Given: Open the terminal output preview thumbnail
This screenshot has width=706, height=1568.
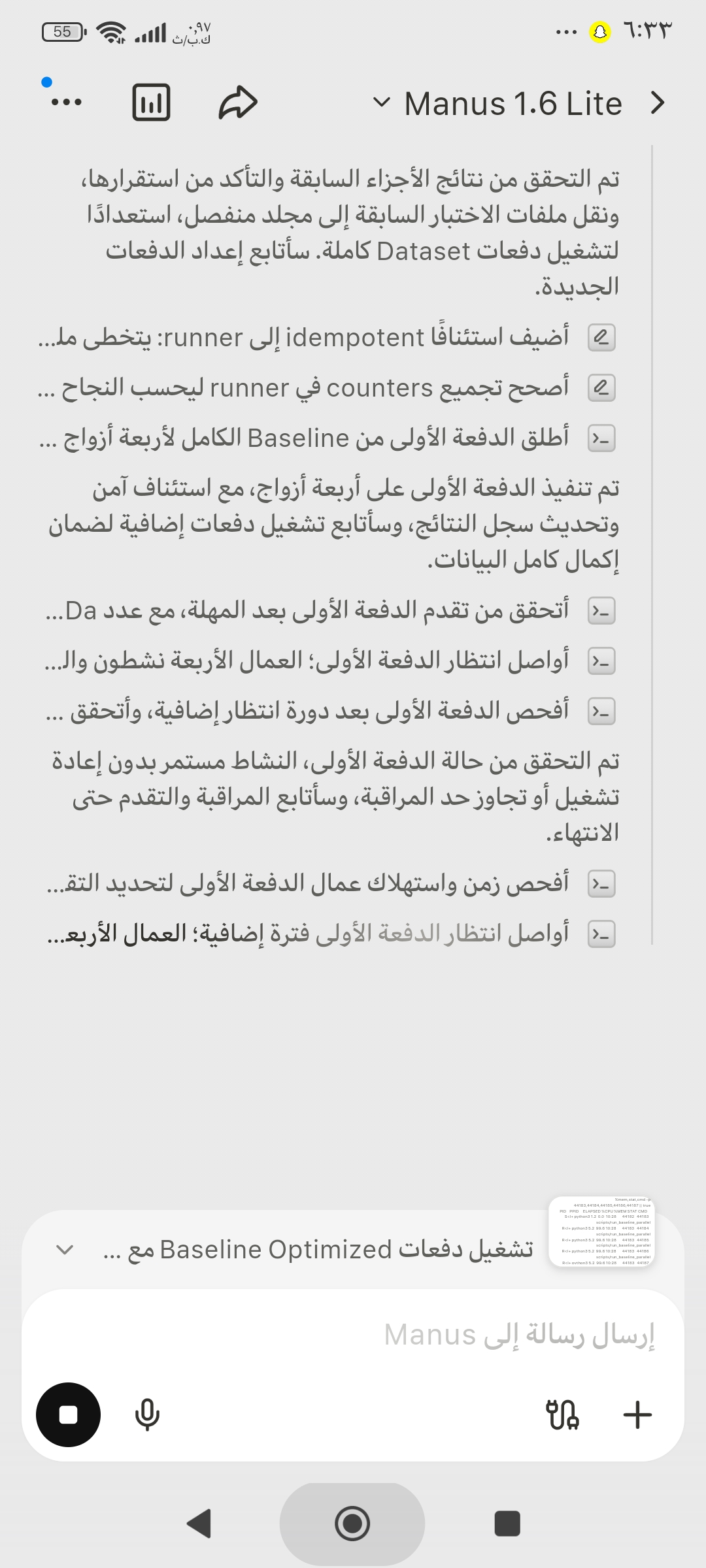Looking at the screenshot, I should coord(601,1232).
